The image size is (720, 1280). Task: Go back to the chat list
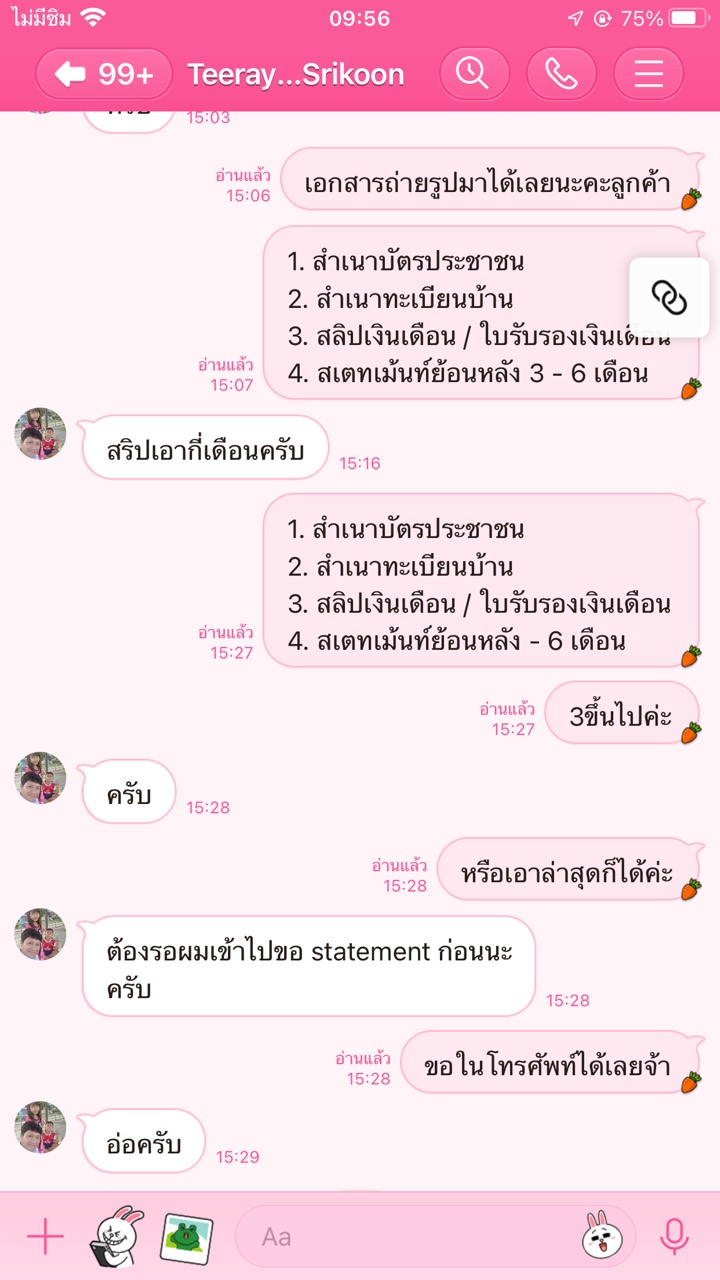104,74
